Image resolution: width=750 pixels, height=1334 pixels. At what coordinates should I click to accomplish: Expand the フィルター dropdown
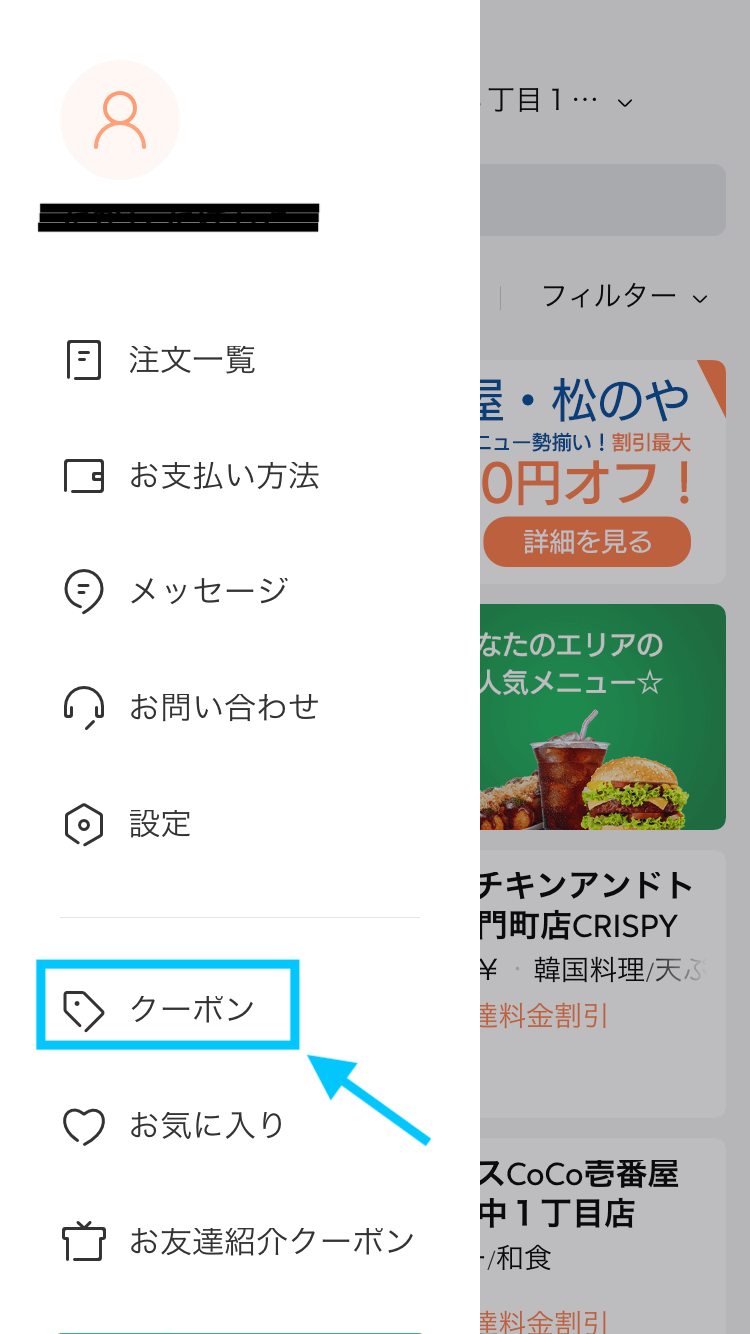[624, 296]
